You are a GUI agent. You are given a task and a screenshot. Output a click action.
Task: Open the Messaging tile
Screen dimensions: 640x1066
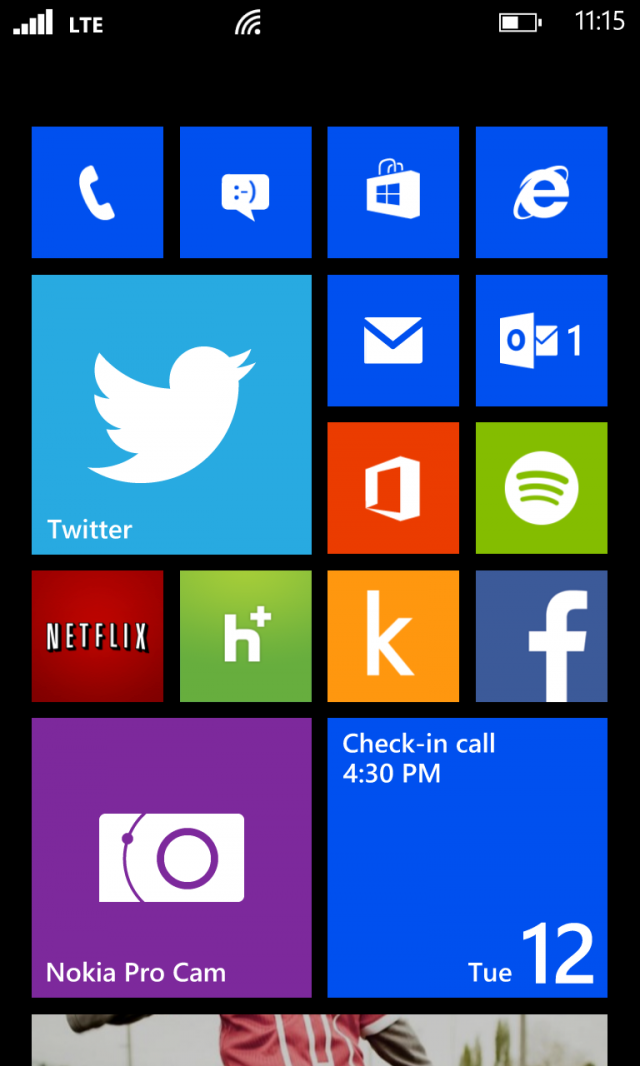245,192
